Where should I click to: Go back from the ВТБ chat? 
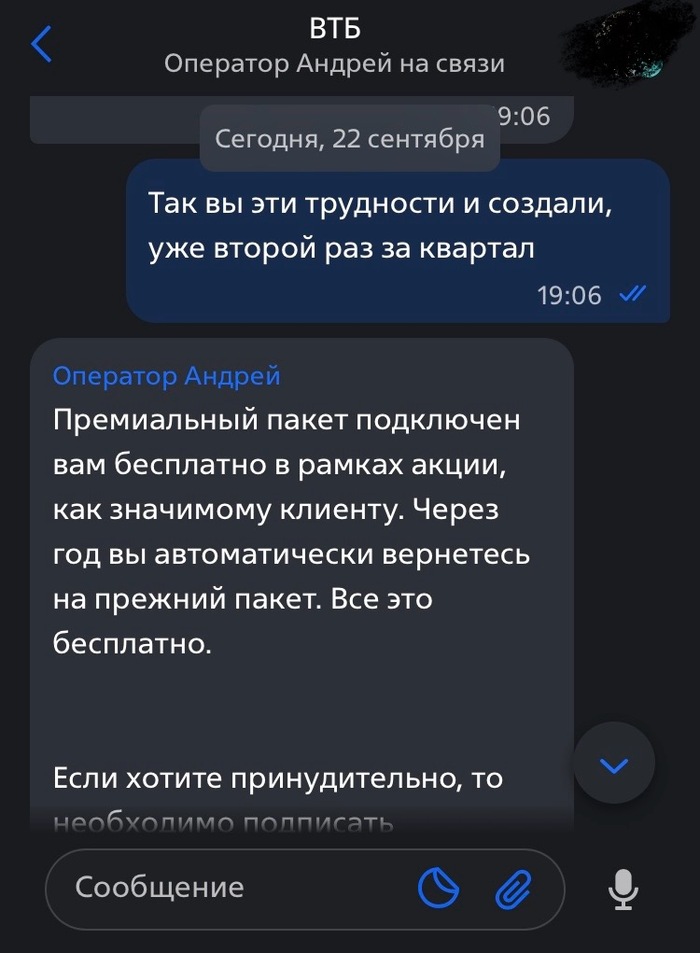pyautogui.click(x=42, y=45)
